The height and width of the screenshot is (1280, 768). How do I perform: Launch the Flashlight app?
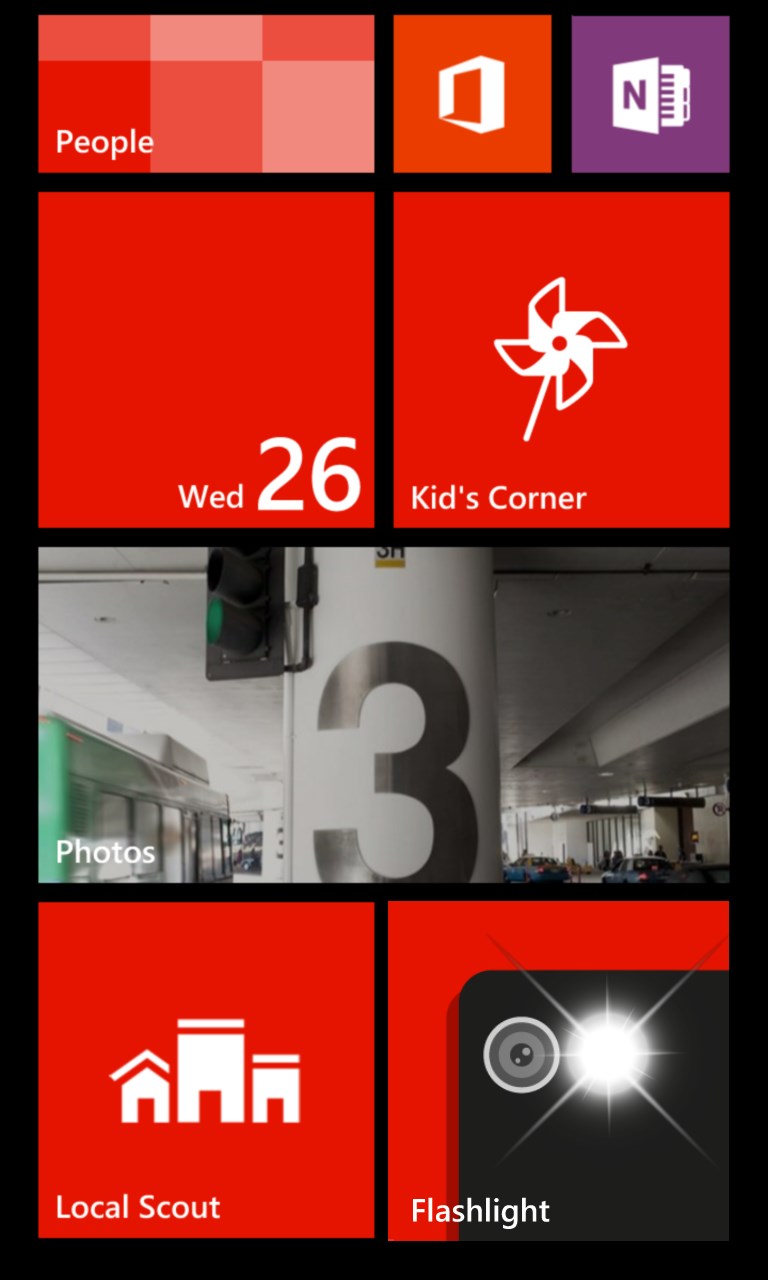point(559,1070)
